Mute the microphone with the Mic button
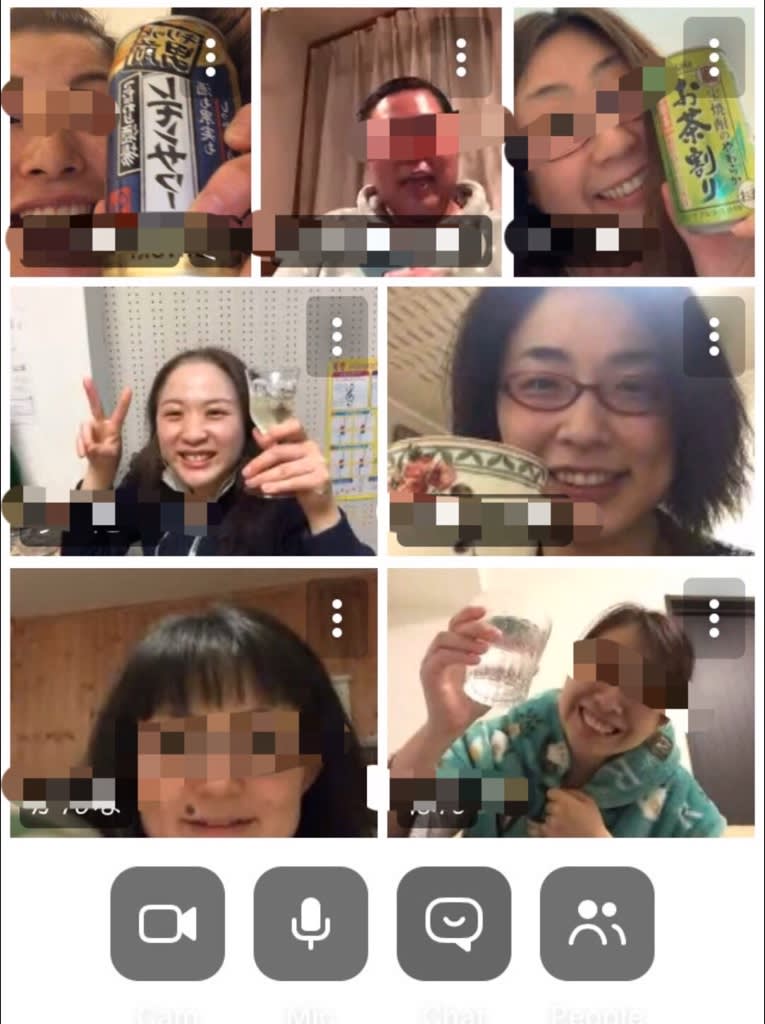Viewport: 765px width, 1024px height. [x=310, y=923]
